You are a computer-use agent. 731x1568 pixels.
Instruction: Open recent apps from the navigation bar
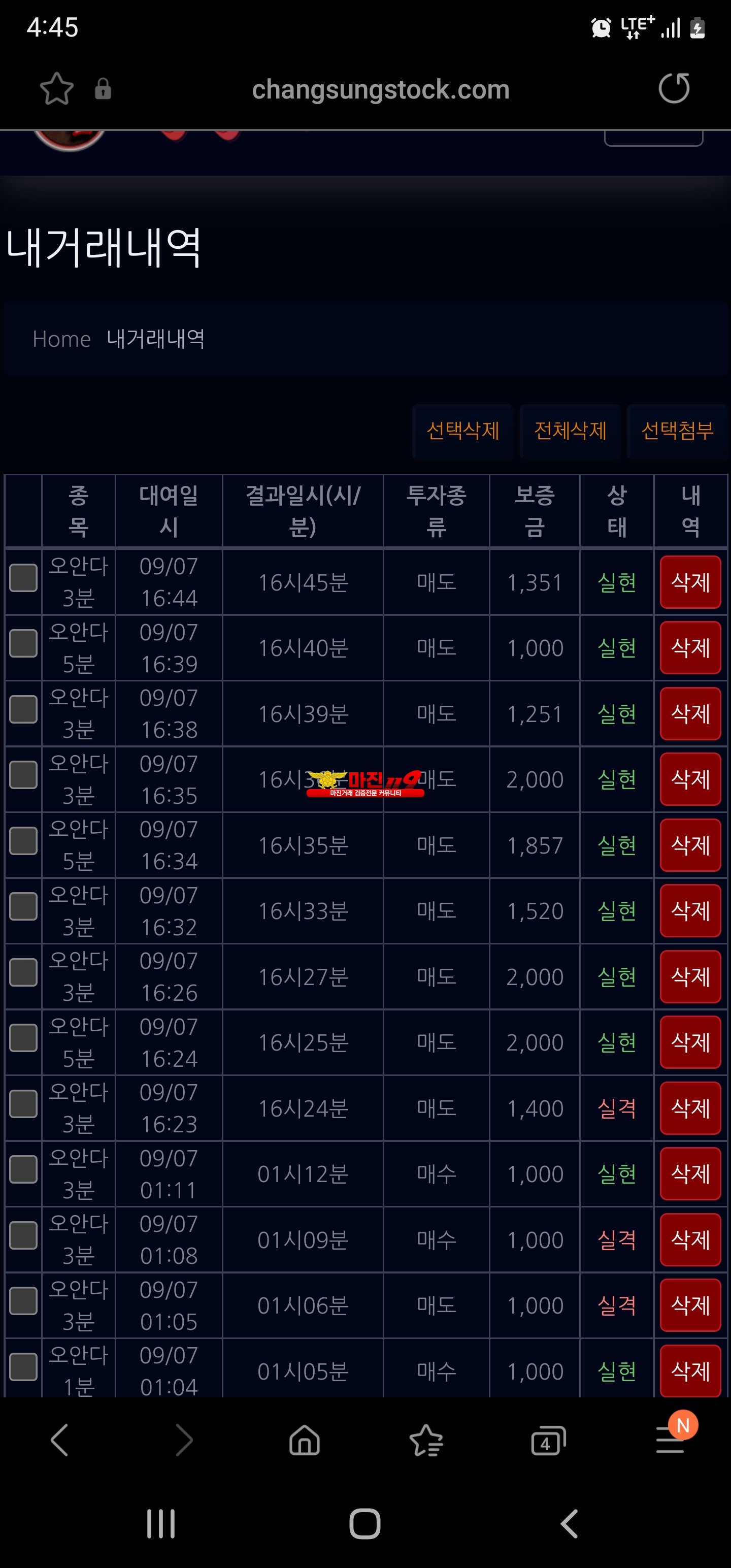click(161, 1523)
